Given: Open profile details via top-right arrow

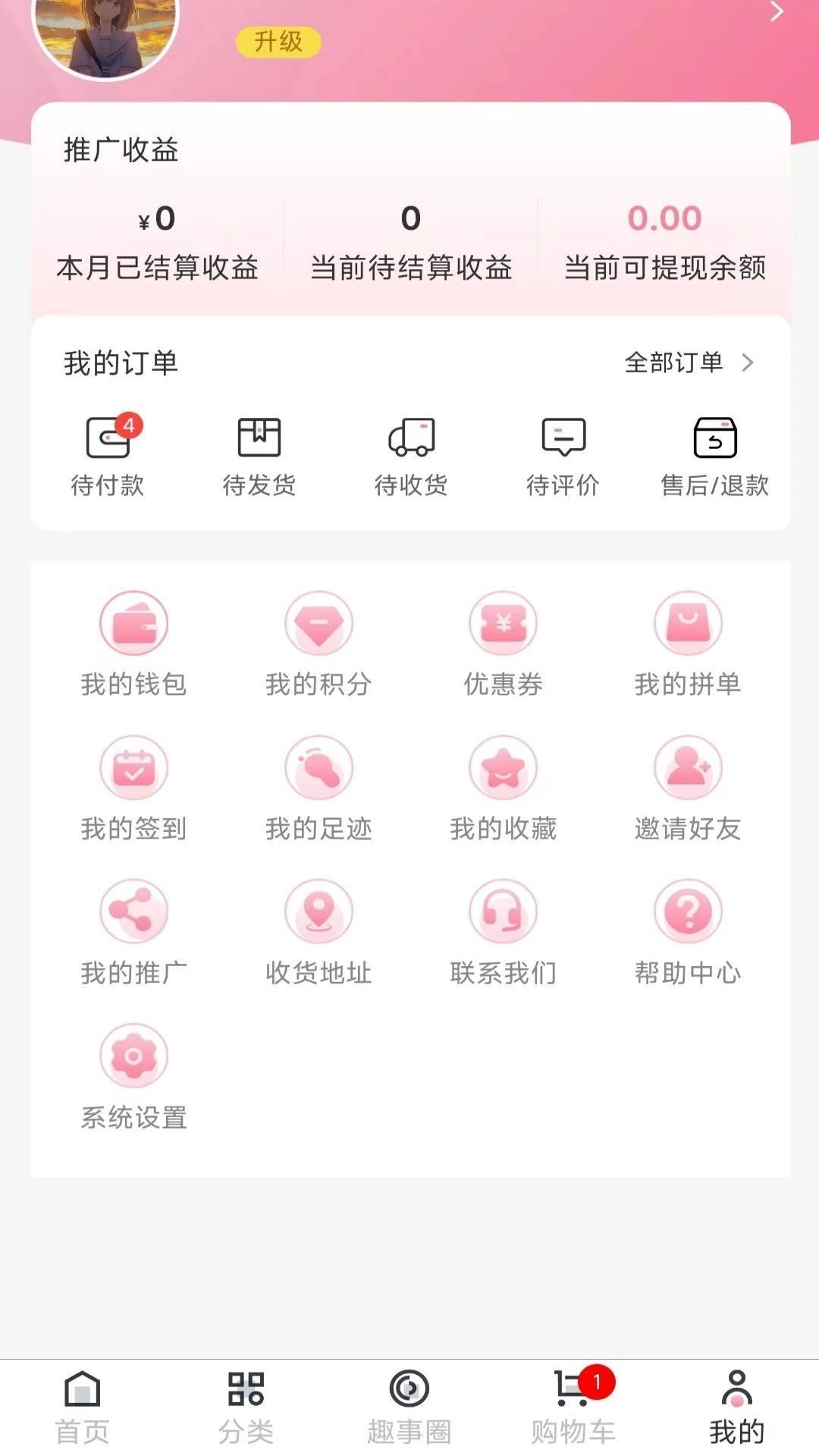Looking at the screenshot, I should [x=776, y=12].
